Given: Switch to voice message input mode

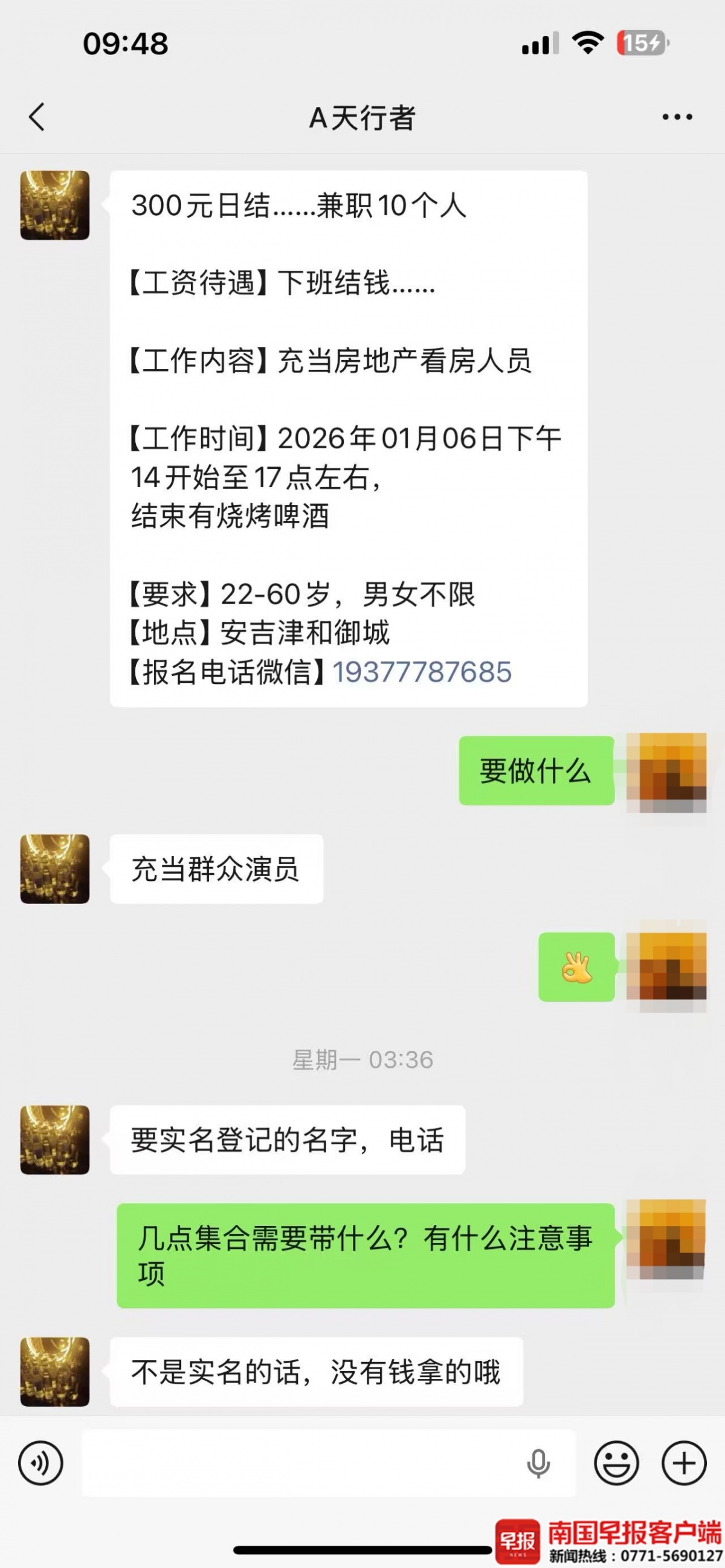Looking at the screenshot, I should [x=40, y=1463].
